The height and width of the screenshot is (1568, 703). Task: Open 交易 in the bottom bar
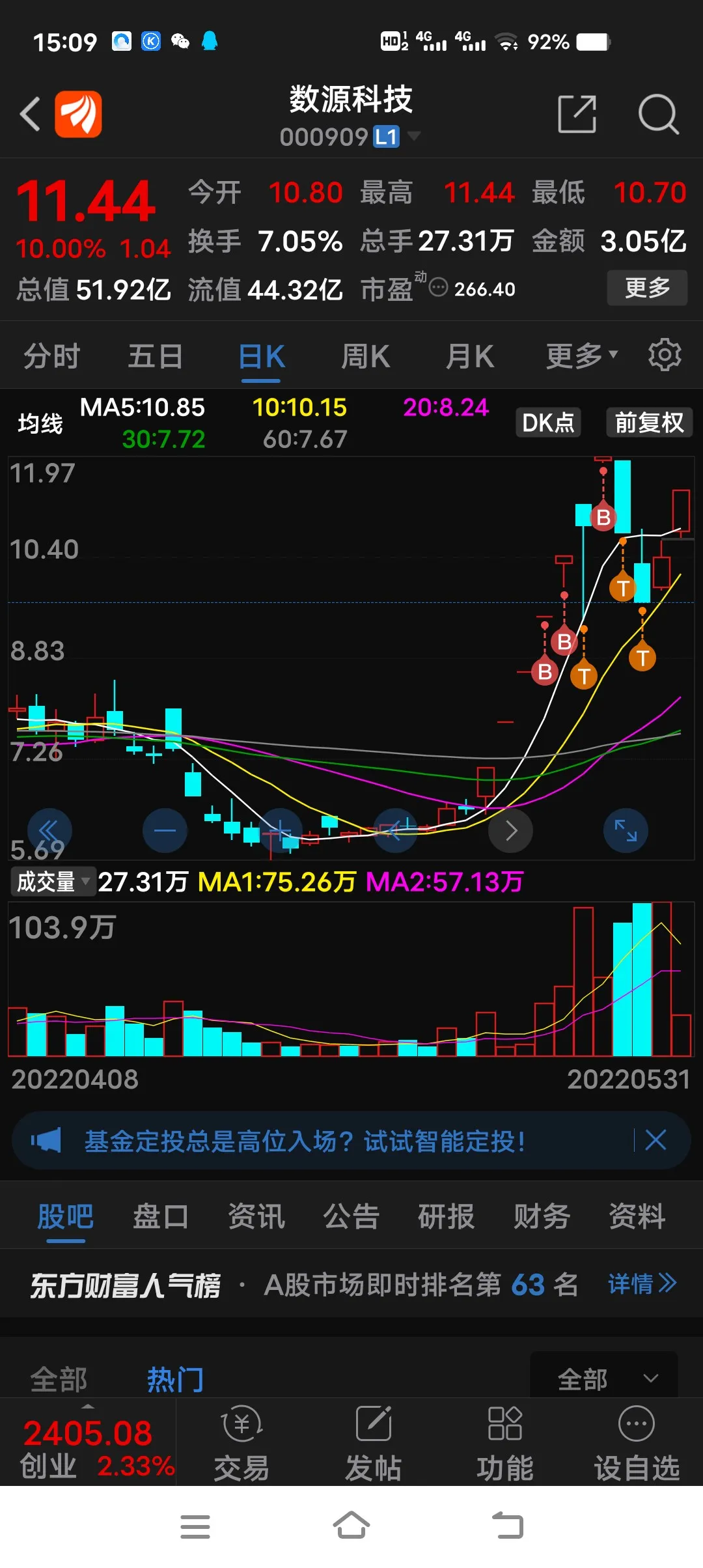241,1444
